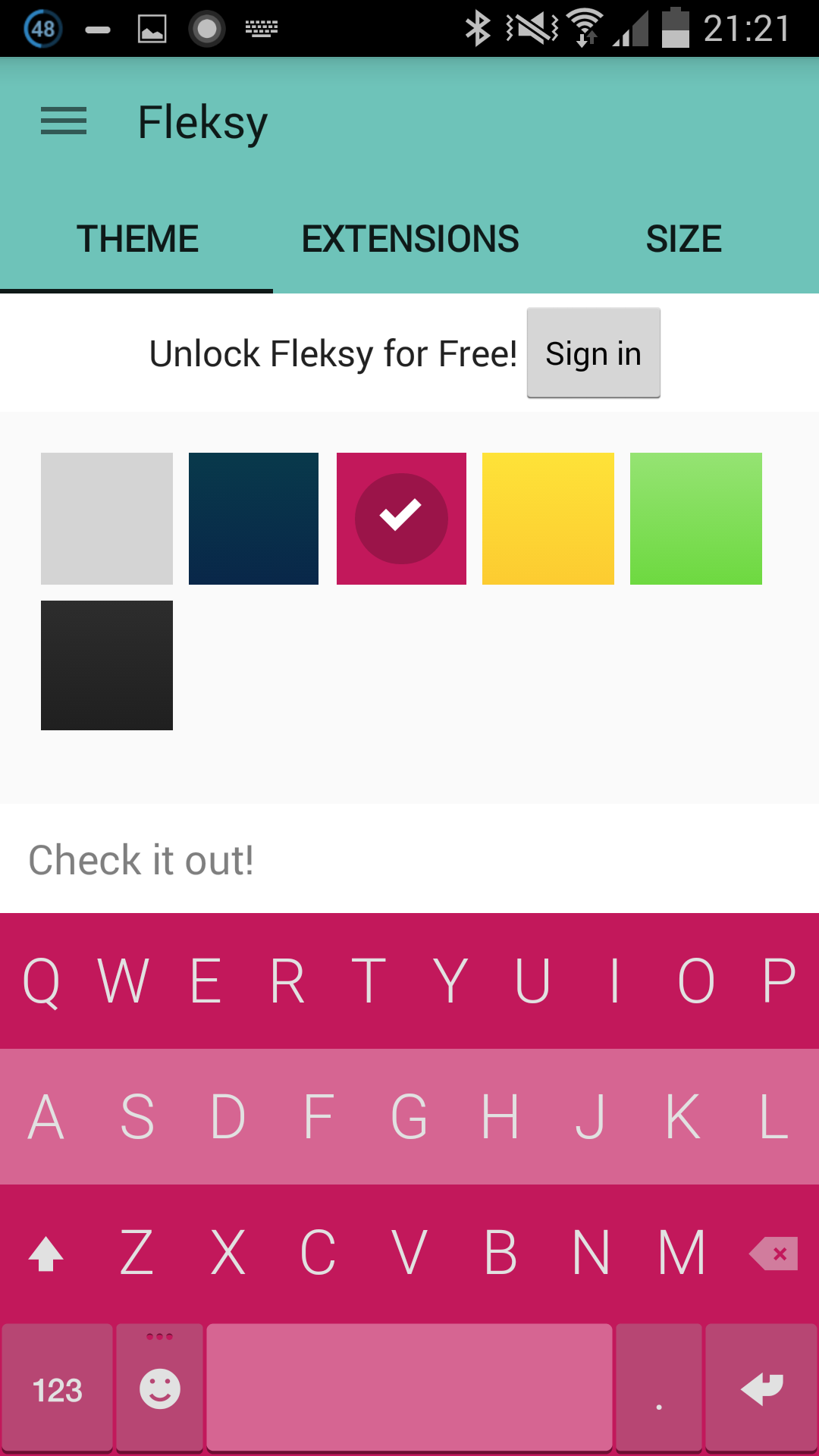
Task: Tap the Sign in button
Action: click(593, 353)
